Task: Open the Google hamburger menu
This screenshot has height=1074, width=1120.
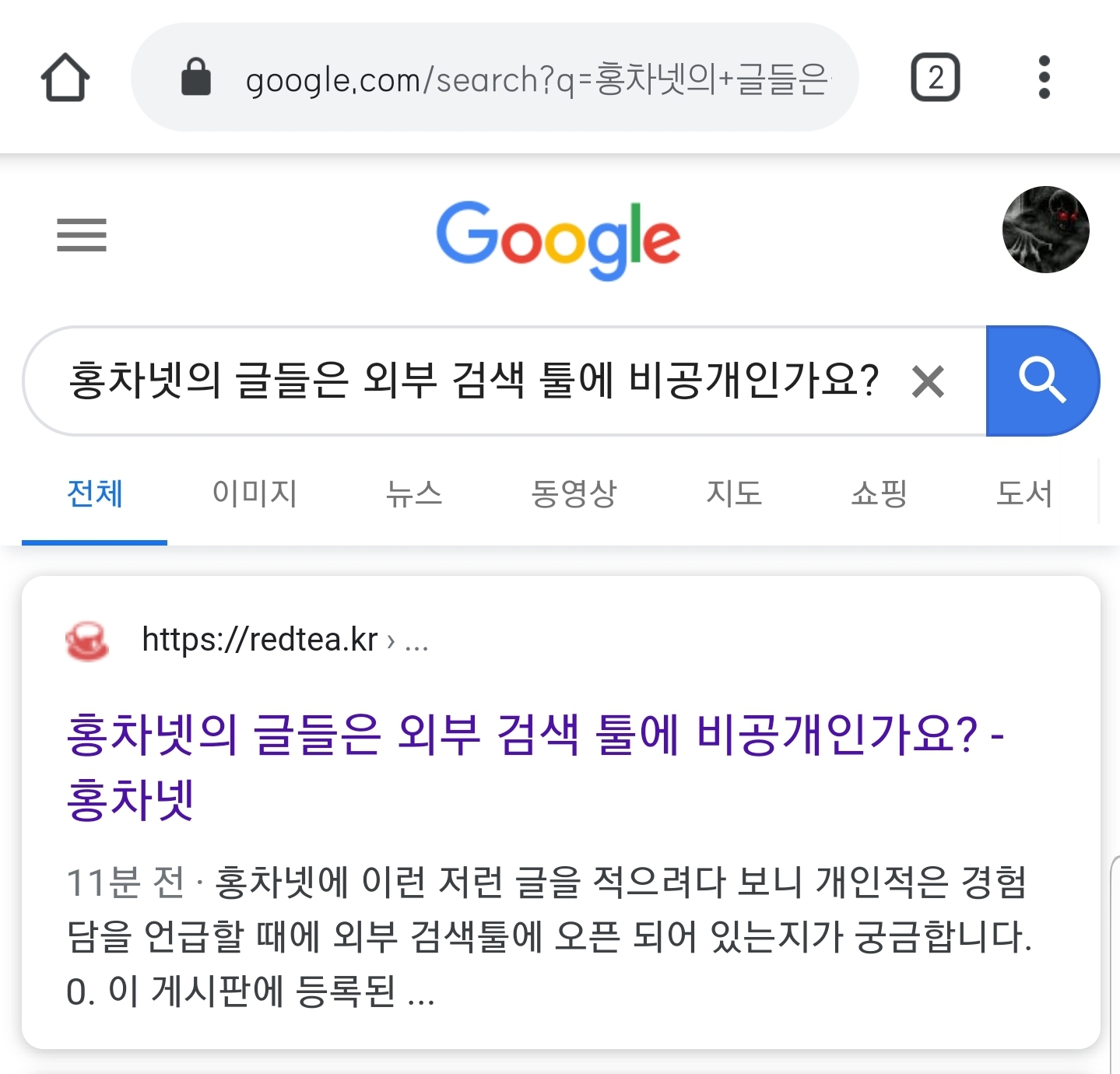Action: click(x=81, y=235)
